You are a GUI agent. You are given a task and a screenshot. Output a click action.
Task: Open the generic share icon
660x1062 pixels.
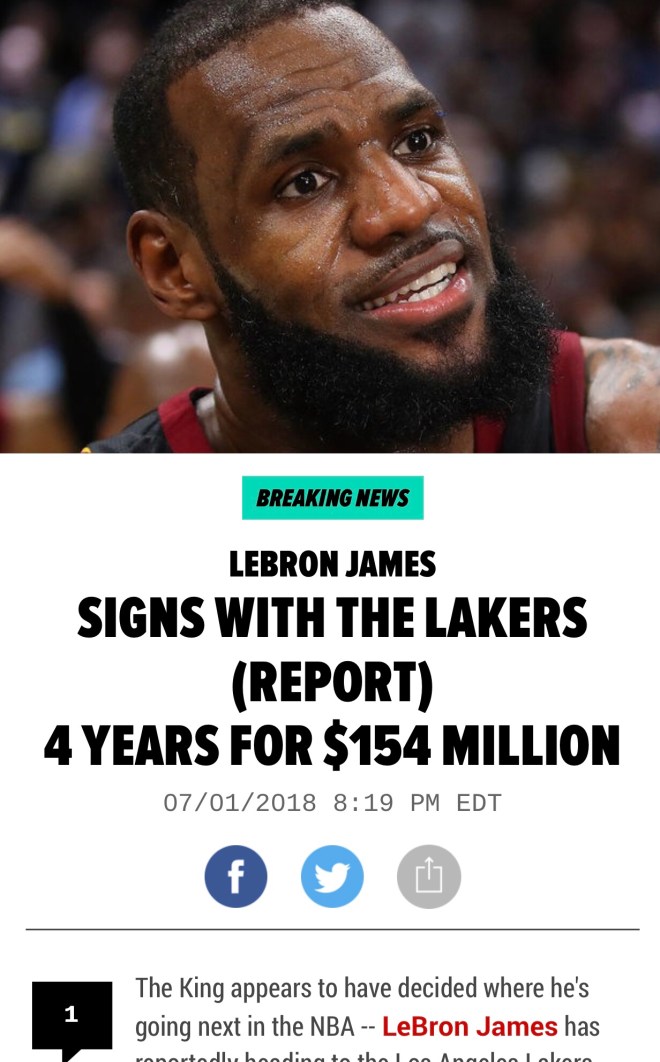tap(428, 877)
